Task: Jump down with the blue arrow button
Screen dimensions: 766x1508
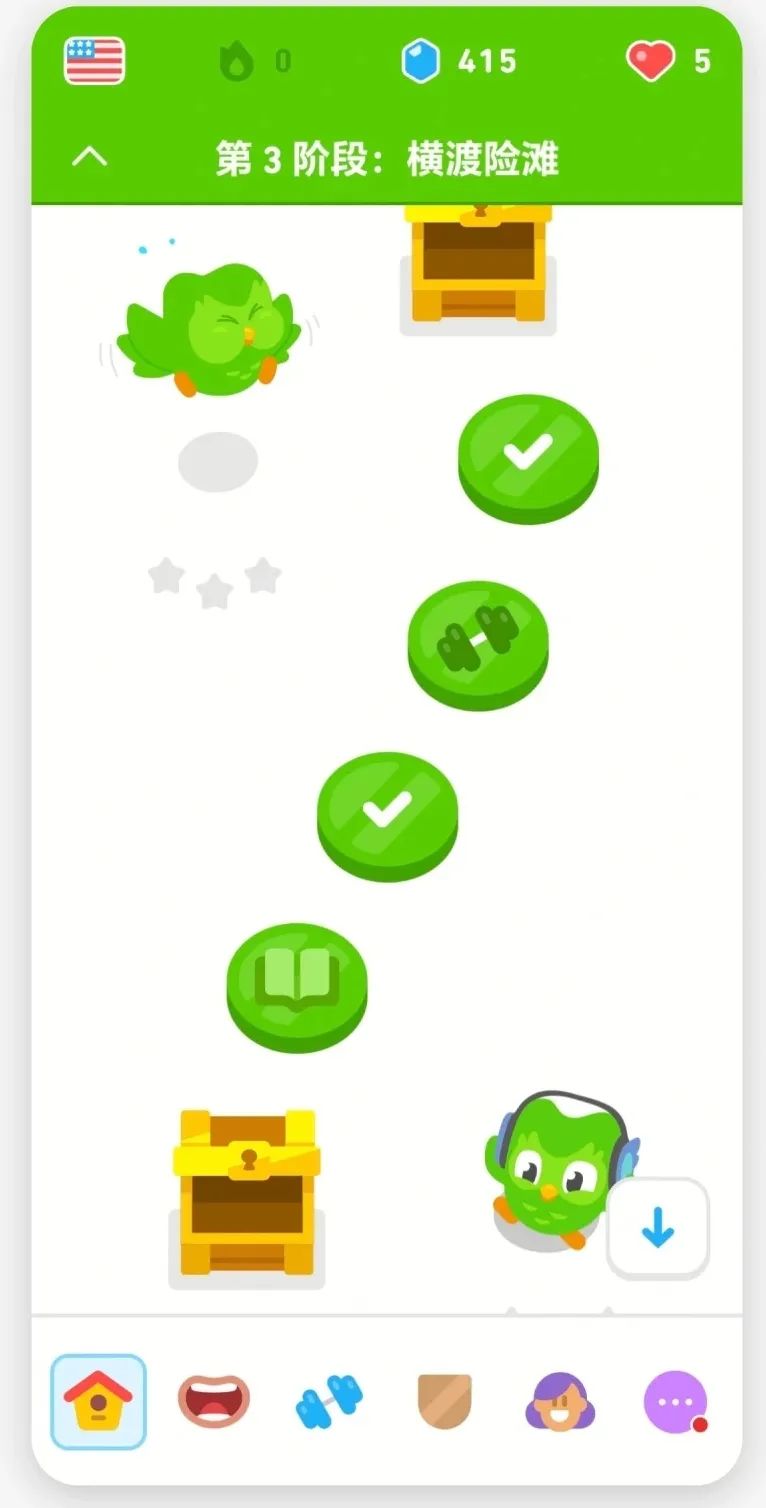Action: [x=657, y=1227]
